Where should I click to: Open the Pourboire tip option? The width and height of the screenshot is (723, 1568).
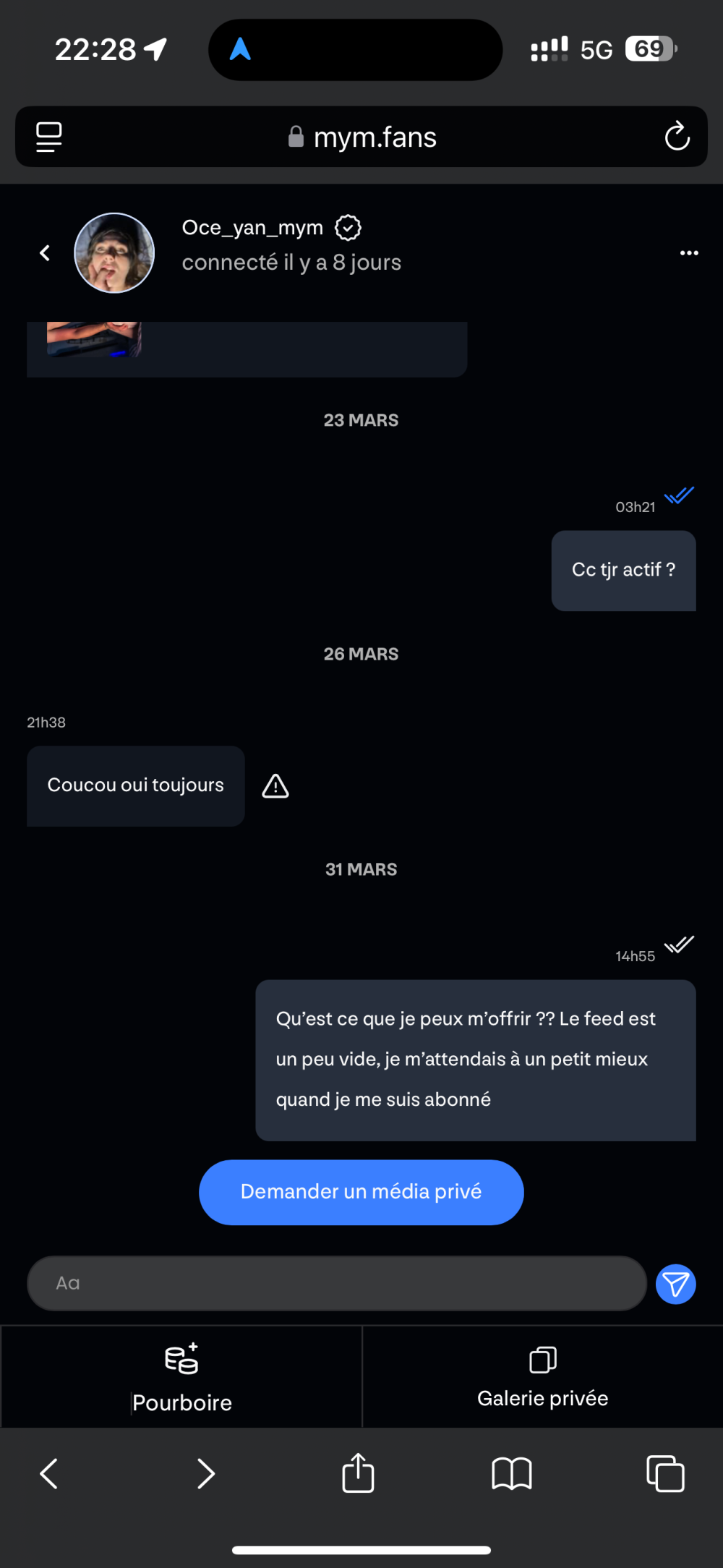pyautogui.click(x=181, y=1377)
